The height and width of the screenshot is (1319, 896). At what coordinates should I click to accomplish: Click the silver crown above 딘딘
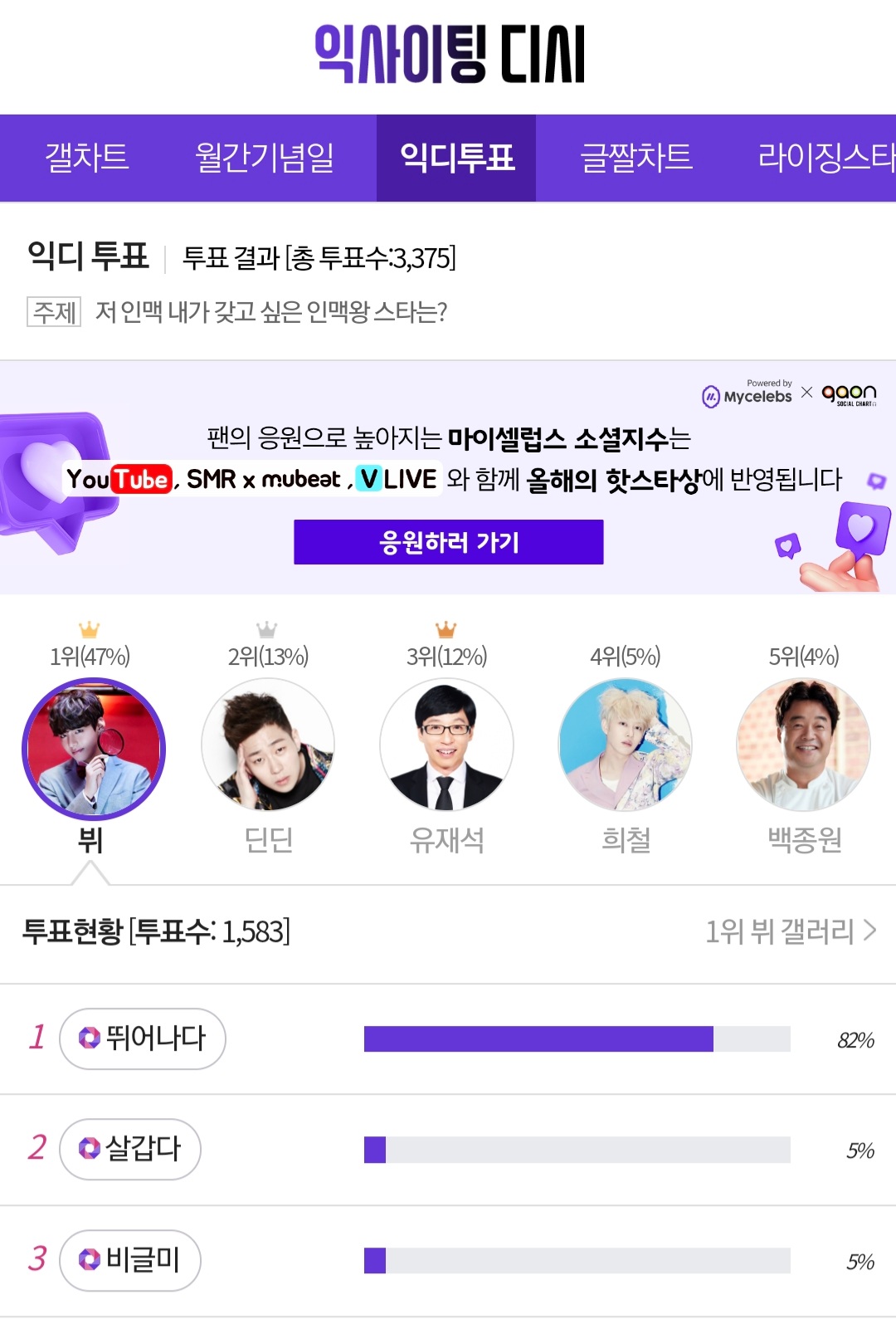point(267,628)
